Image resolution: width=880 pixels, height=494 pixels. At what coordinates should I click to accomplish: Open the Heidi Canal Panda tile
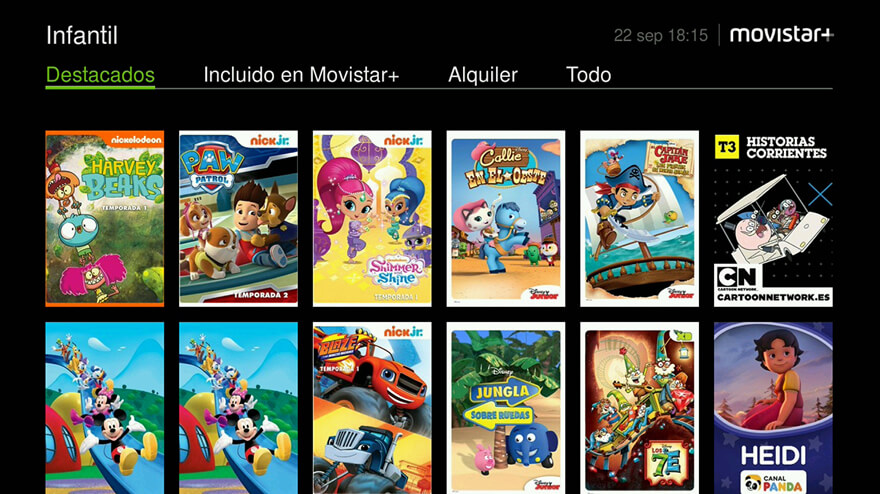coord(773,408)
